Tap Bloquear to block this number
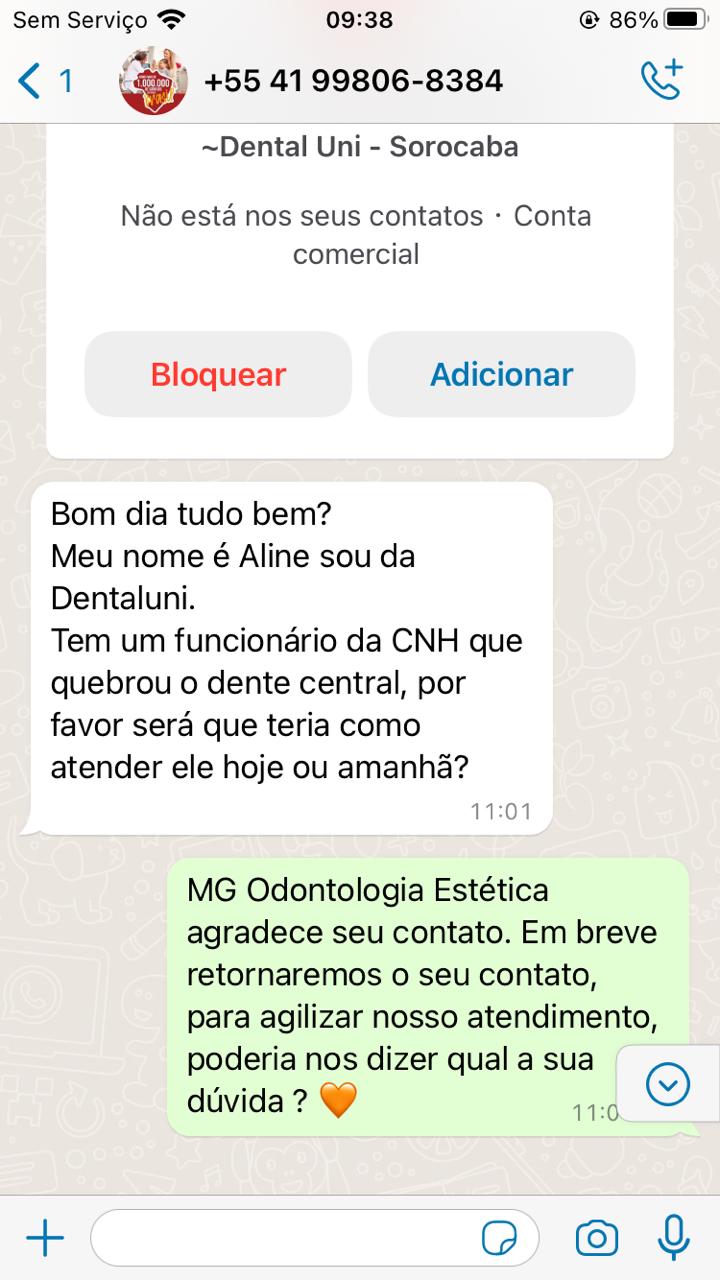 pyautogui.click(x=218, y=374)
